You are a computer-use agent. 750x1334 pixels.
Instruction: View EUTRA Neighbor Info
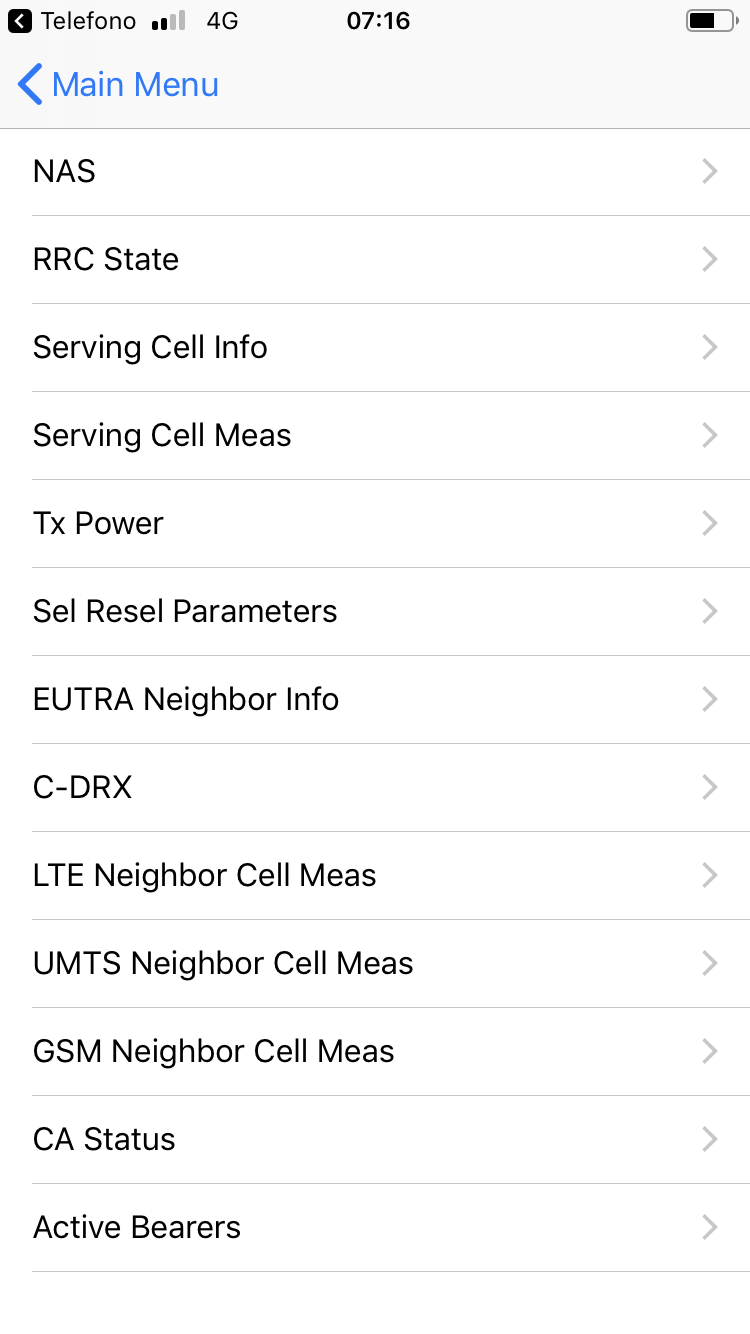(x=375, y=700)
